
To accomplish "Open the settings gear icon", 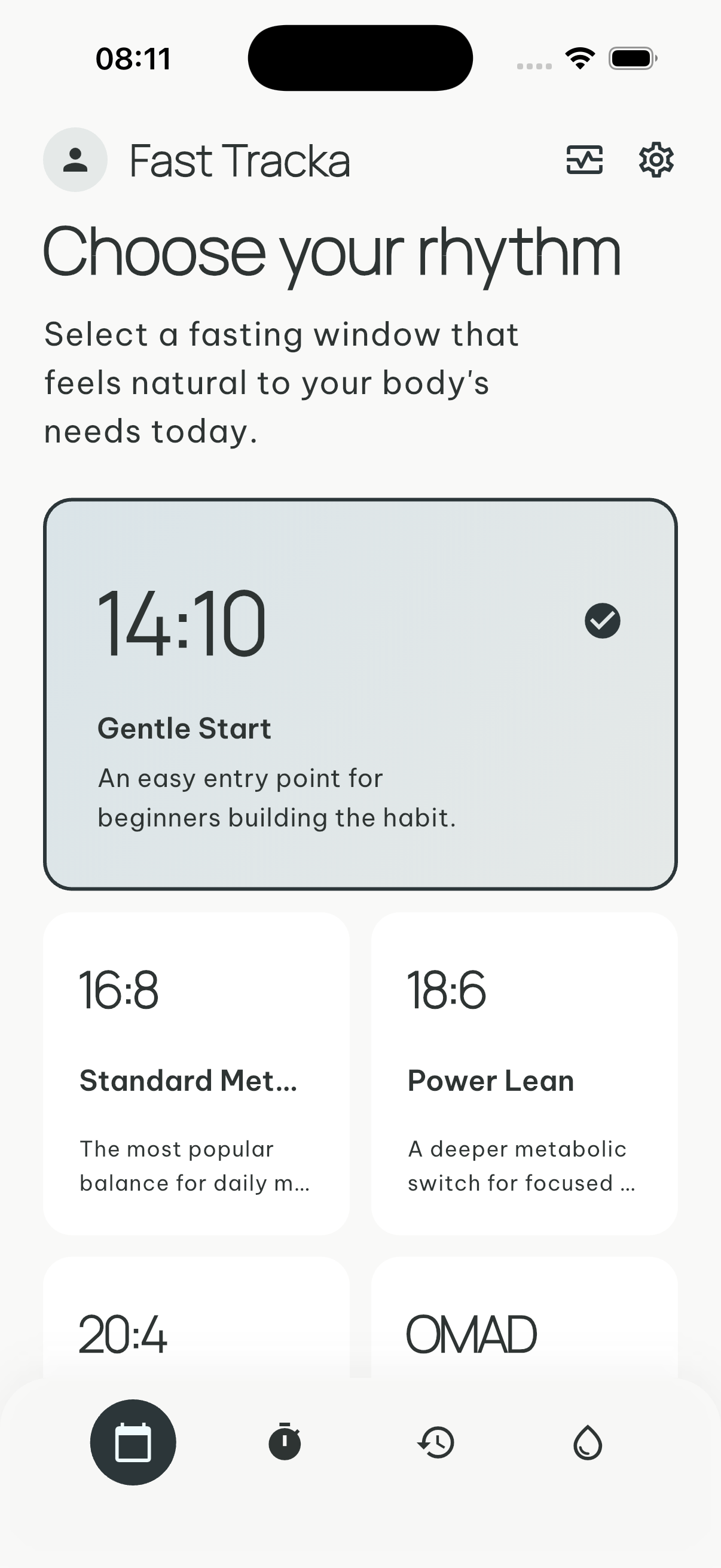I will click(x=658, y=160).
